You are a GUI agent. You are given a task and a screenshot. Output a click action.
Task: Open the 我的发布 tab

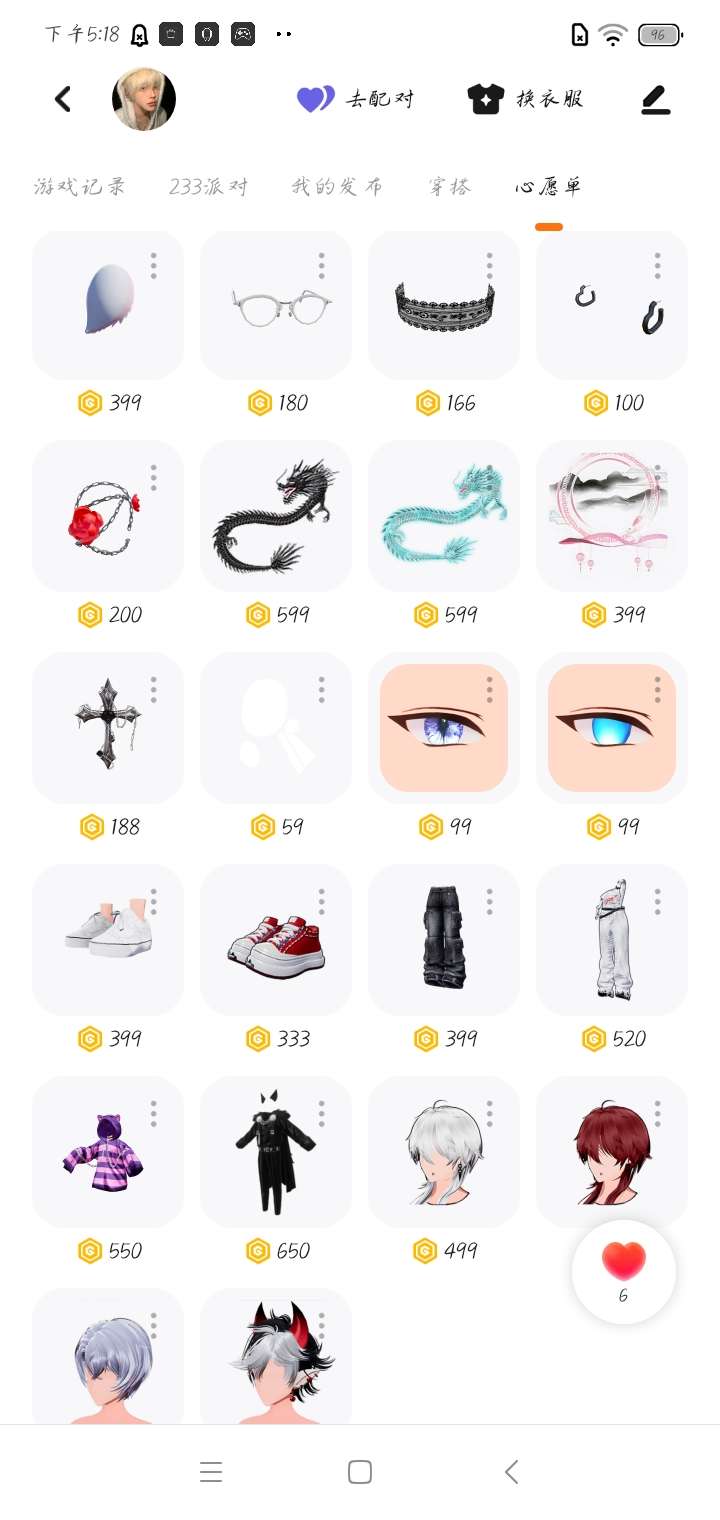(x=337, y=187)
